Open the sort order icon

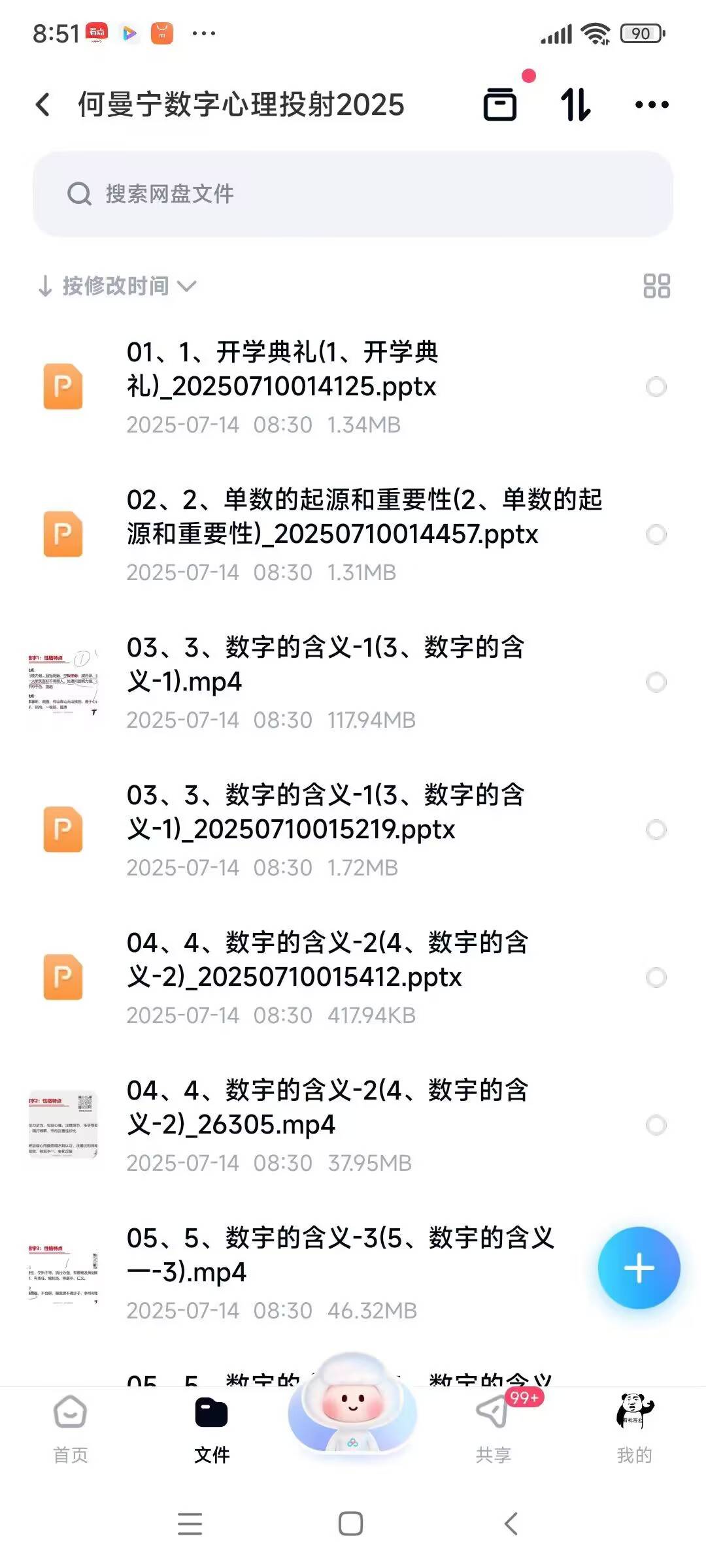[576, 105]
